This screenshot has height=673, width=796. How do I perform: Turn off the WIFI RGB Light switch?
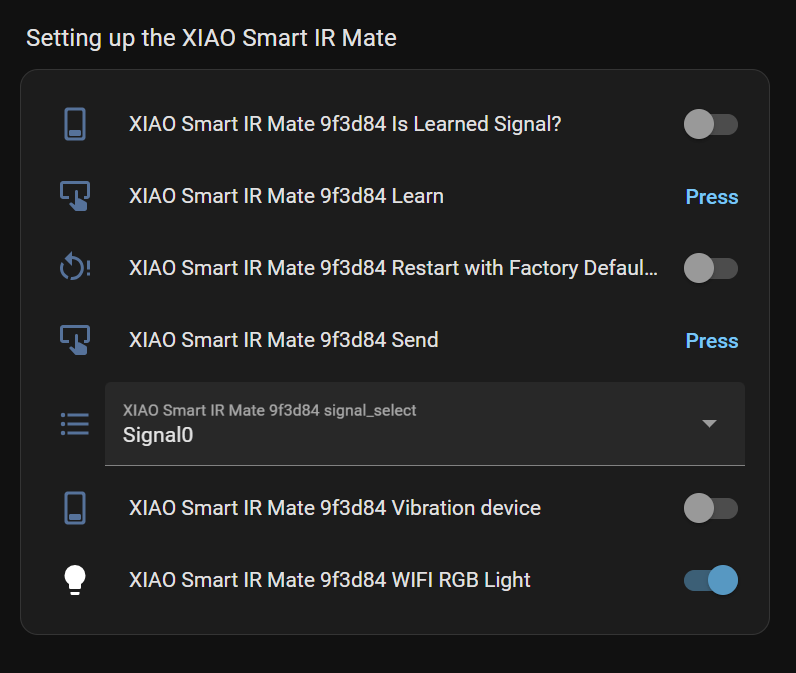tap(710, 580)
